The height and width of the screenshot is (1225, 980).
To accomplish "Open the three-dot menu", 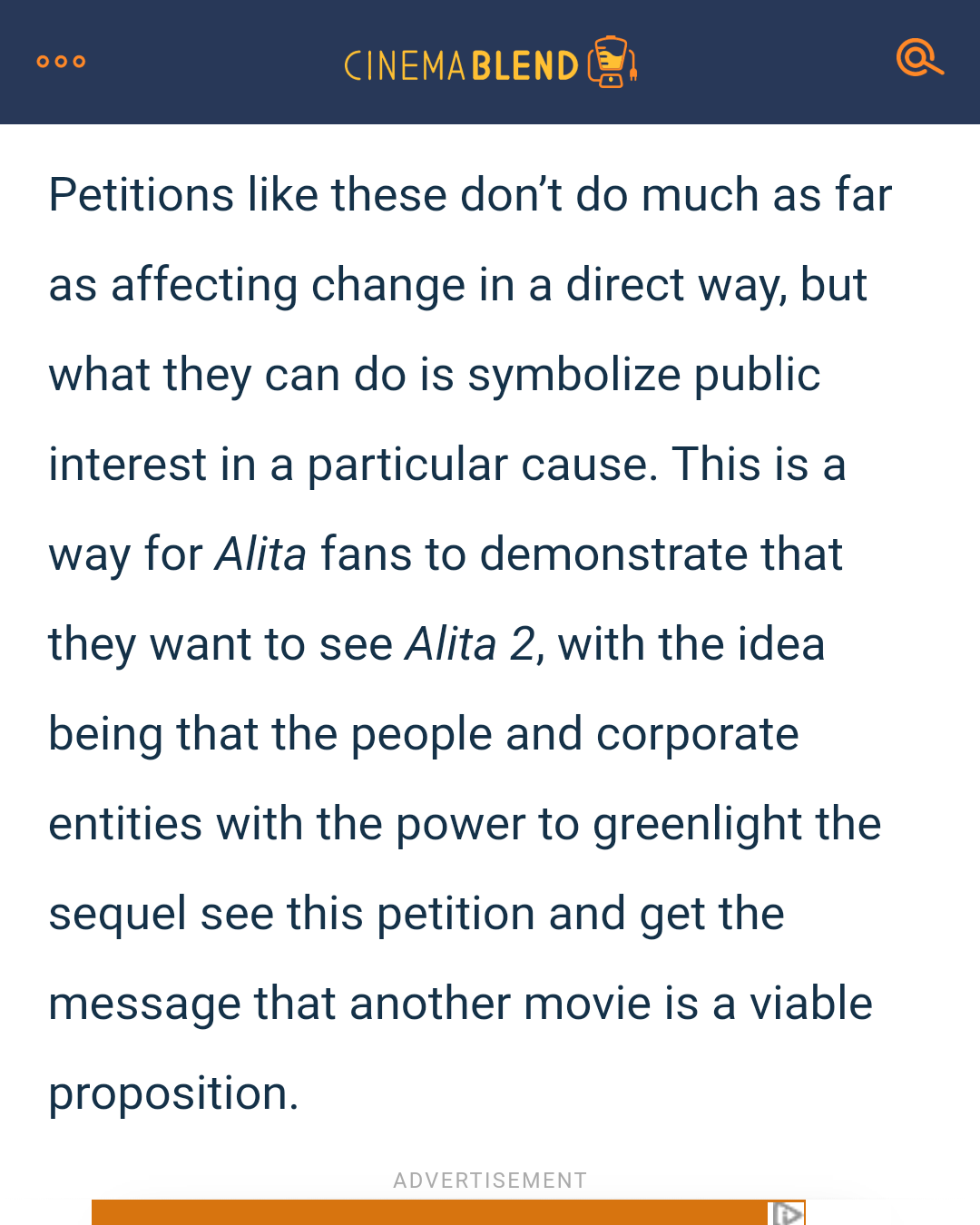I will (61, 62).
